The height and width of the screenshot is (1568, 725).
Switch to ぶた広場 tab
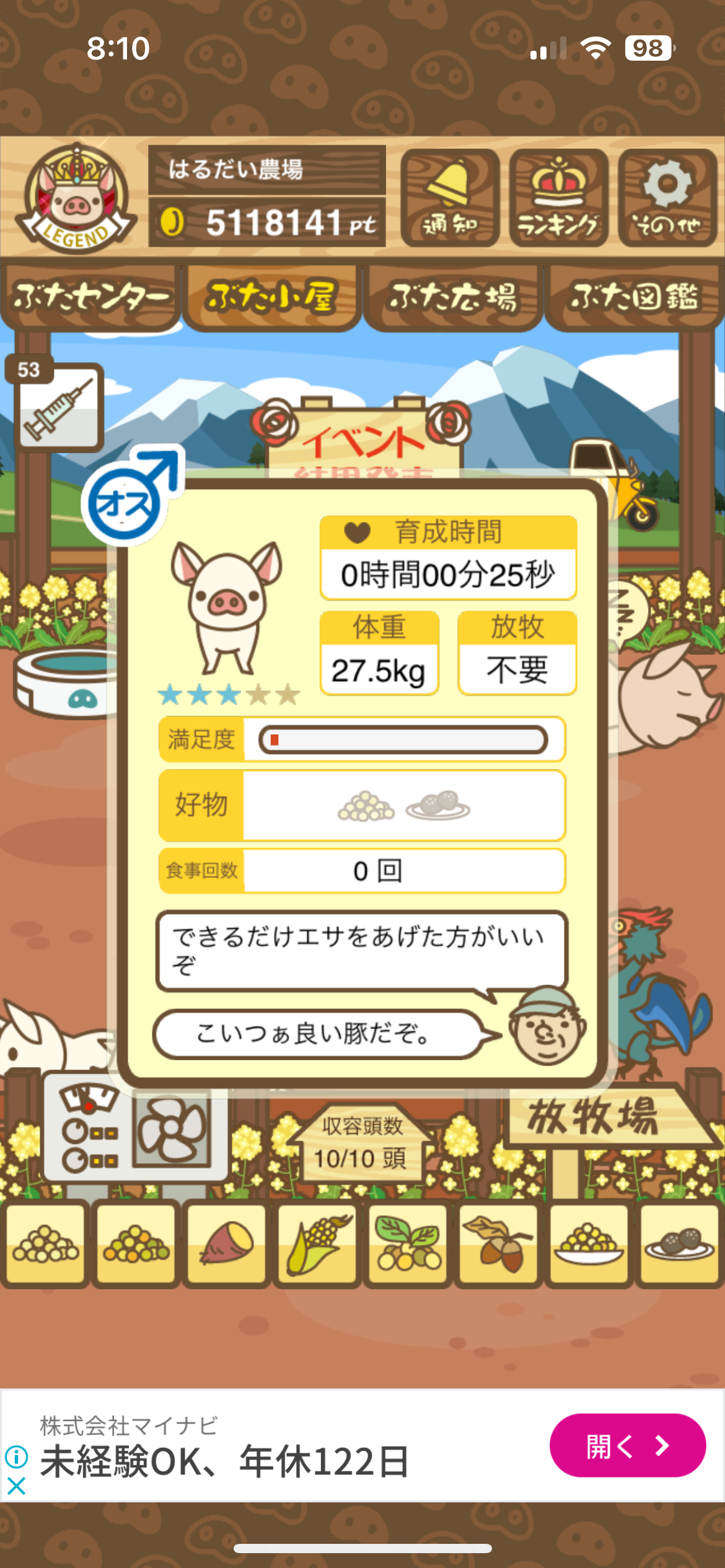453,298
